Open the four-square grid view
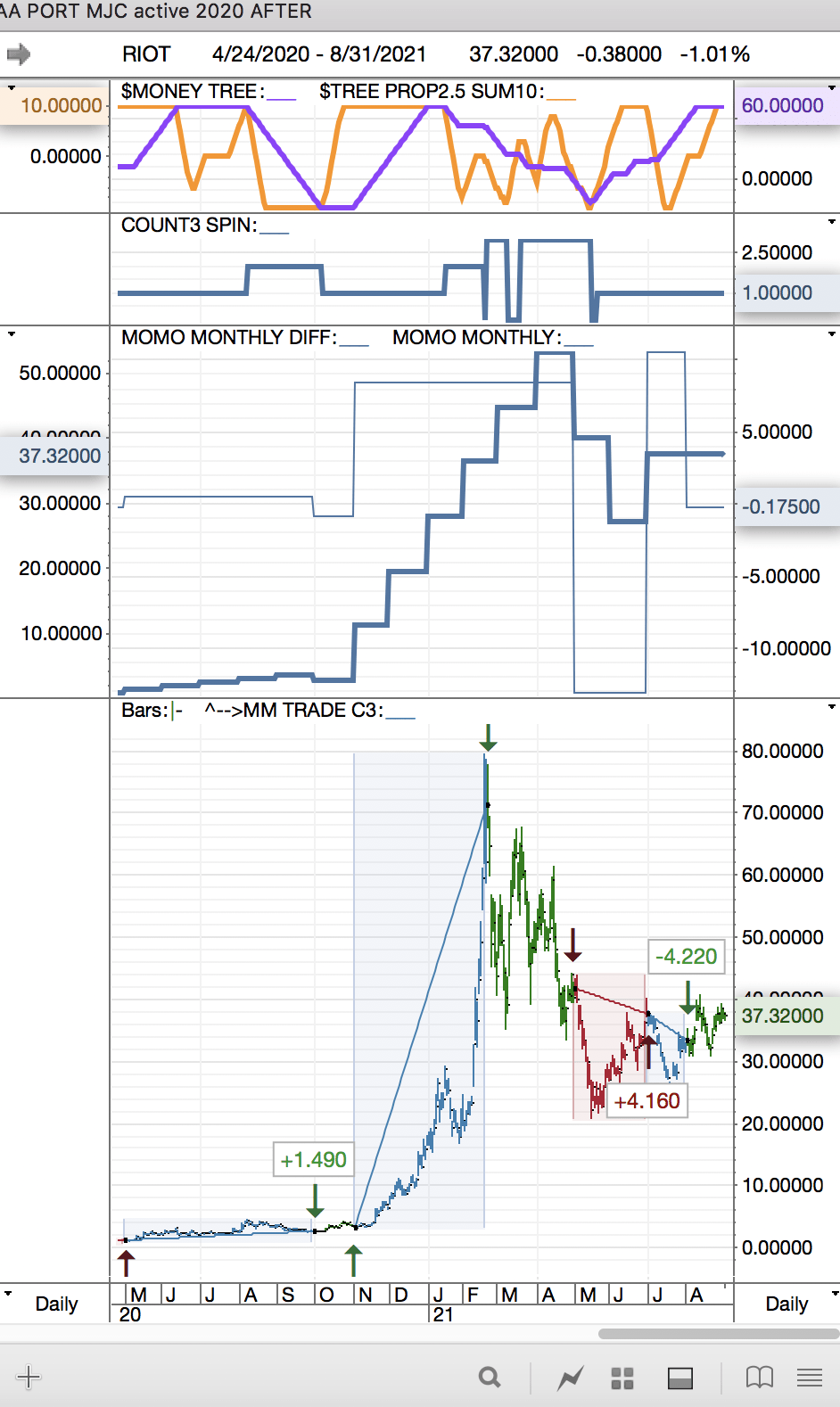Viewport: 840px width, 1407px height. coord(622,1378)
